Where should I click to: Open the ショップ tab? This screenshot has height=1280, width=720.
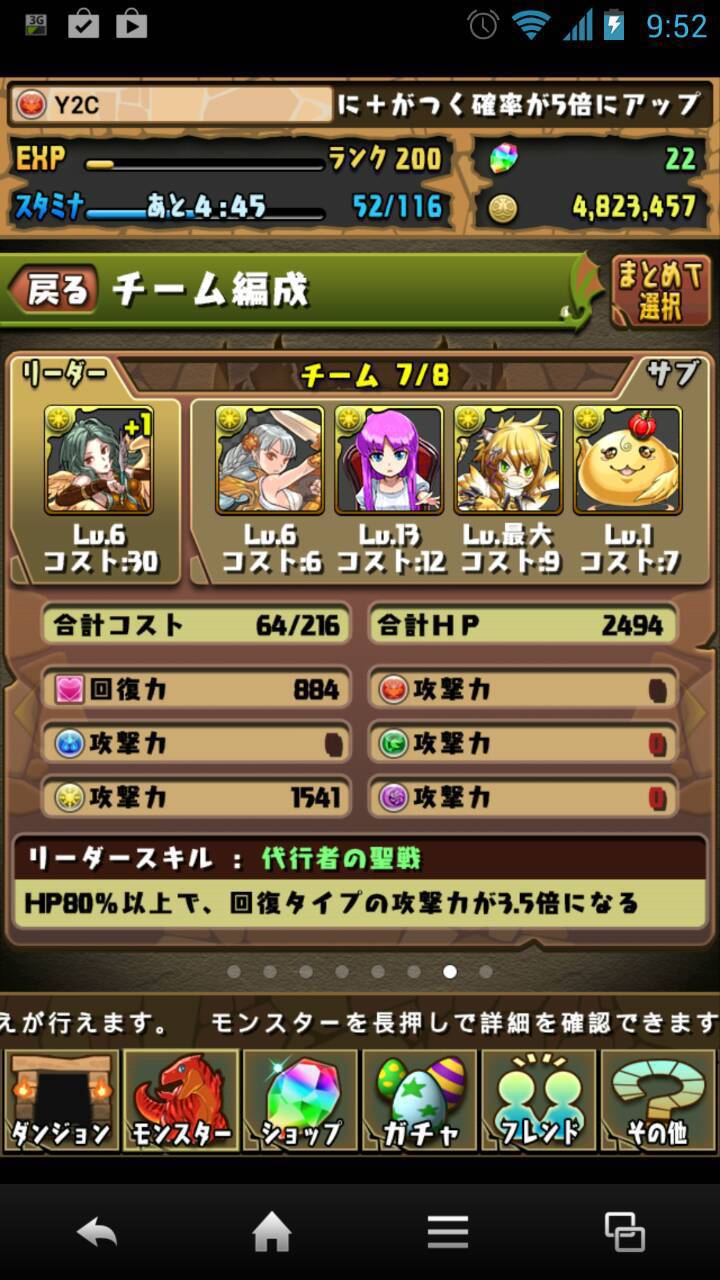[300, 1100]
